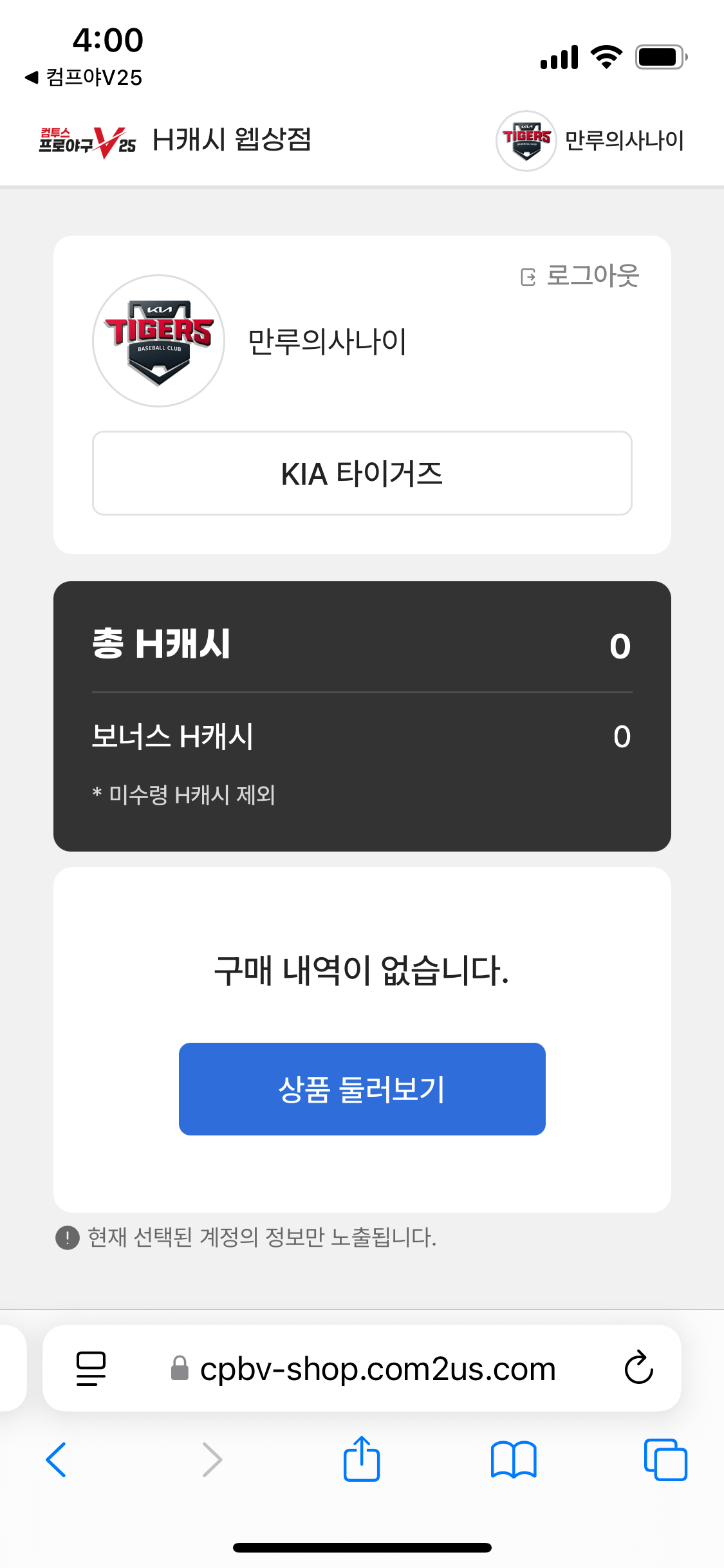
Task: Open Safari bookmarks
Action: pyautogui.click(x=514, y=1459)
